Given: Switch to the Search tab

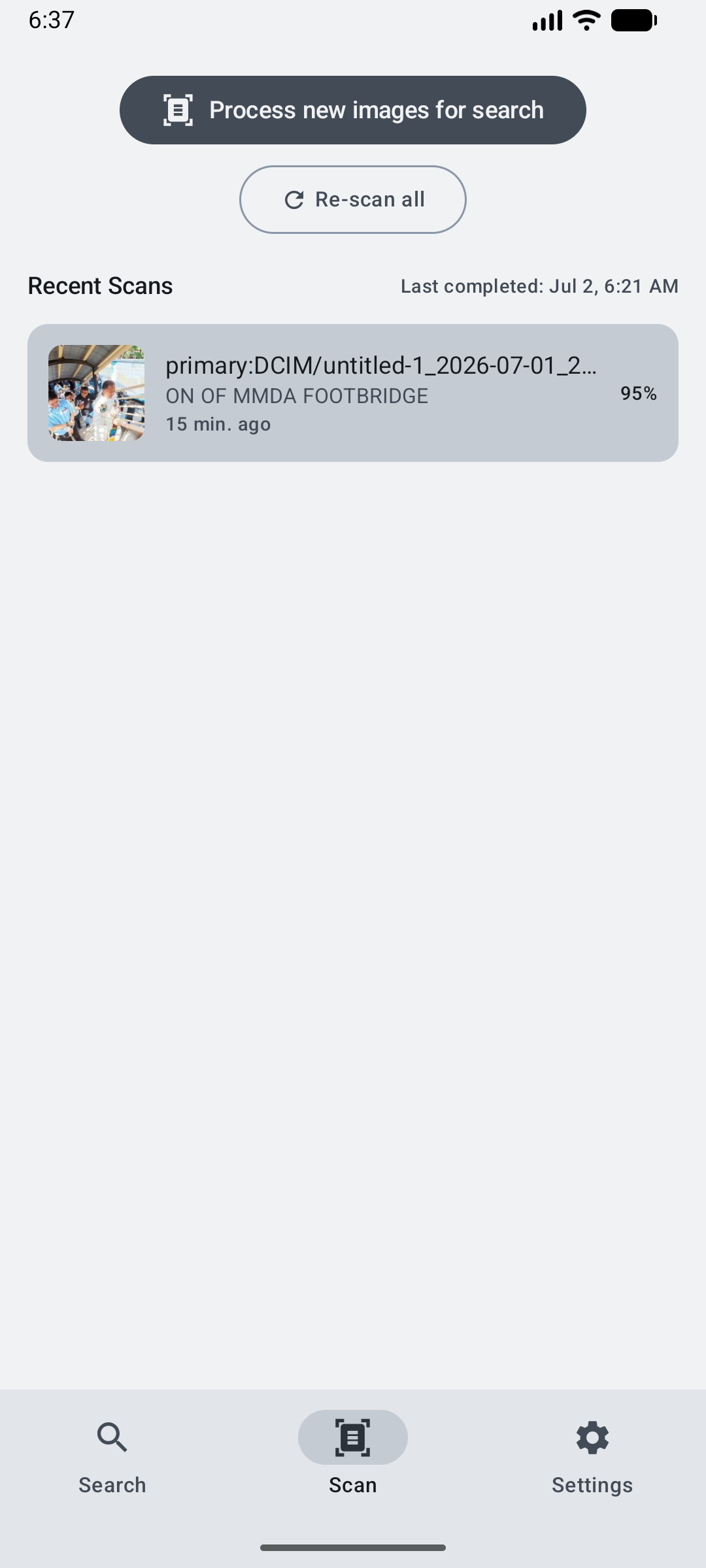Looking at the screenshot, I should coord(112,1454).
